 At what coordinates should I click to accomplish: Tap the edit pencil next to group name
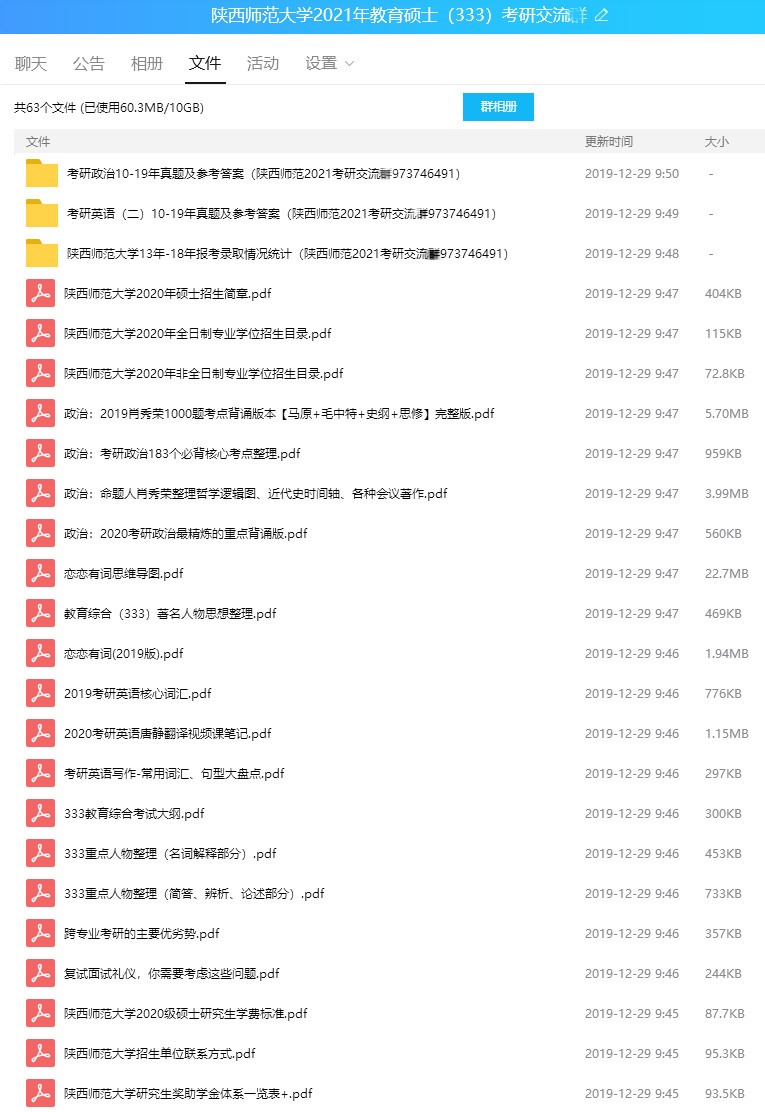[601, 15]
